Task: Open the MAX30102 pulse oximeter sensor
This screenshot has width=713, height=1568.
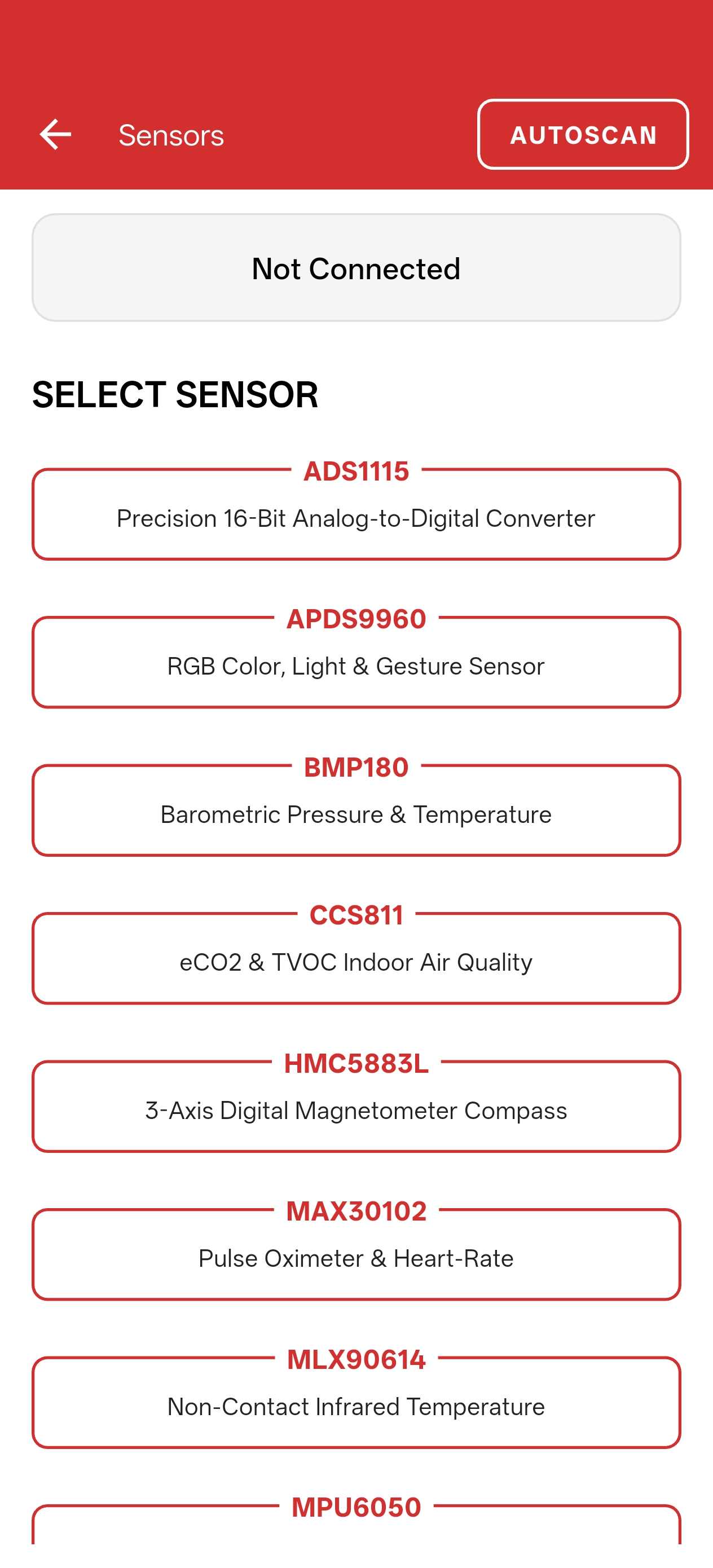Action: 356,1254
